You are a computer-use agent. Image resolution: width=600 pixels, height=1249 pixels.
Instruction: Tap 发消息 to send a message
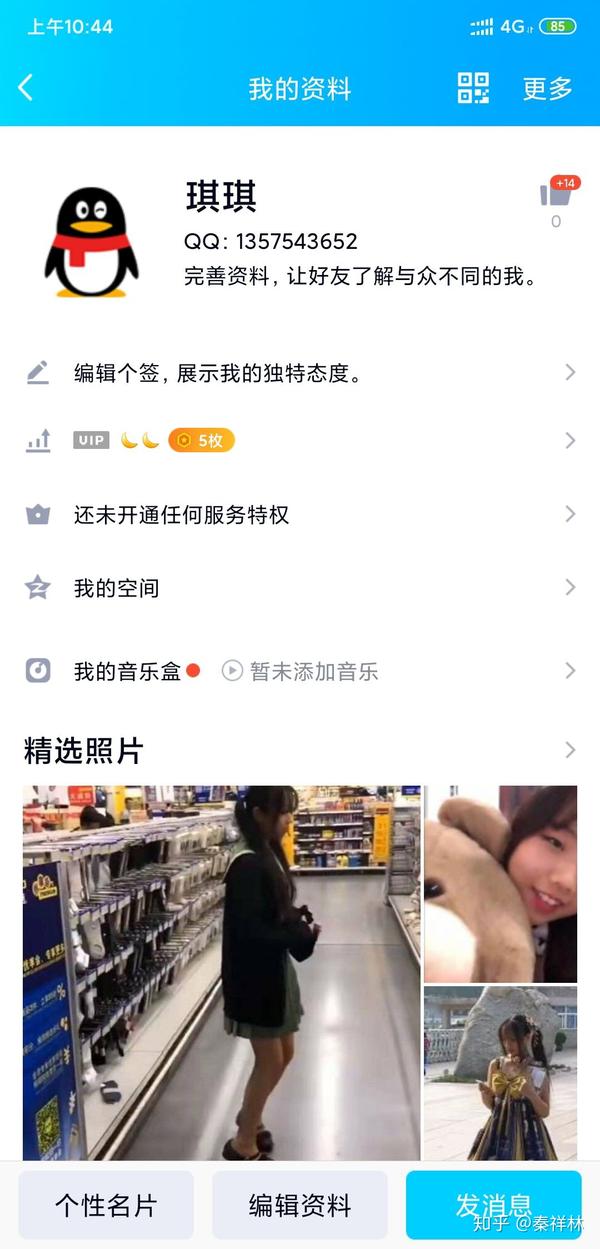493,1205
